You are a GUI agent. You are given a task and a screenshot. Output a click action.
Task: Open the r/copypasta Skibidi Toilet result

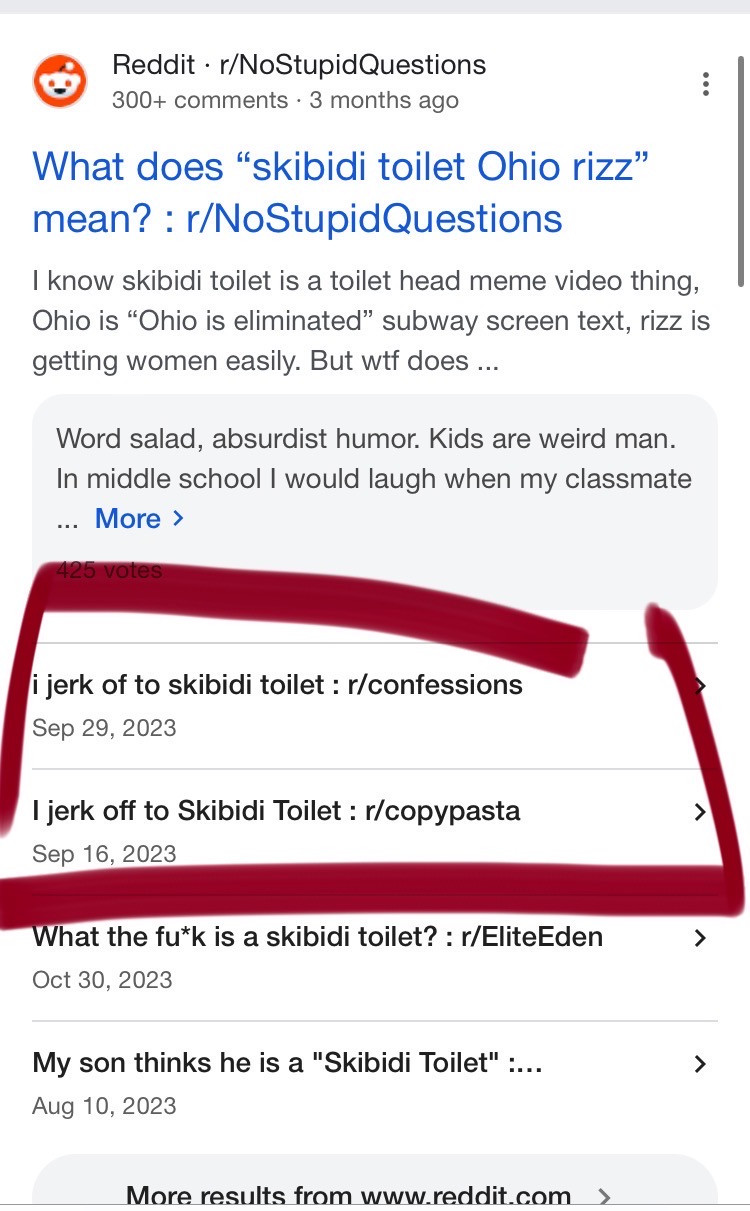click(277, 811)
